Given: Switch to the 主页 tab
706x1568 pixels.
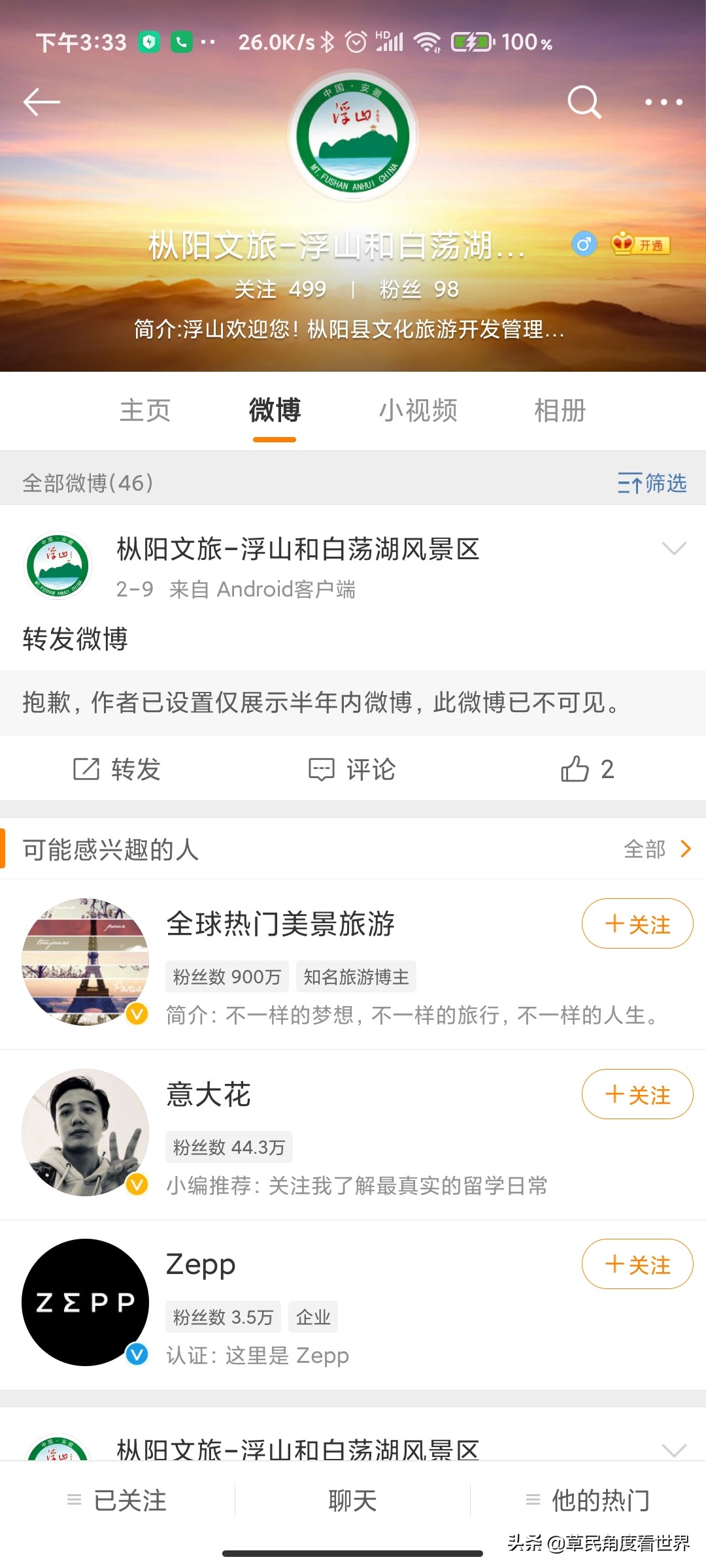Looking at the screenshot, I should click(x=144, y=410).
